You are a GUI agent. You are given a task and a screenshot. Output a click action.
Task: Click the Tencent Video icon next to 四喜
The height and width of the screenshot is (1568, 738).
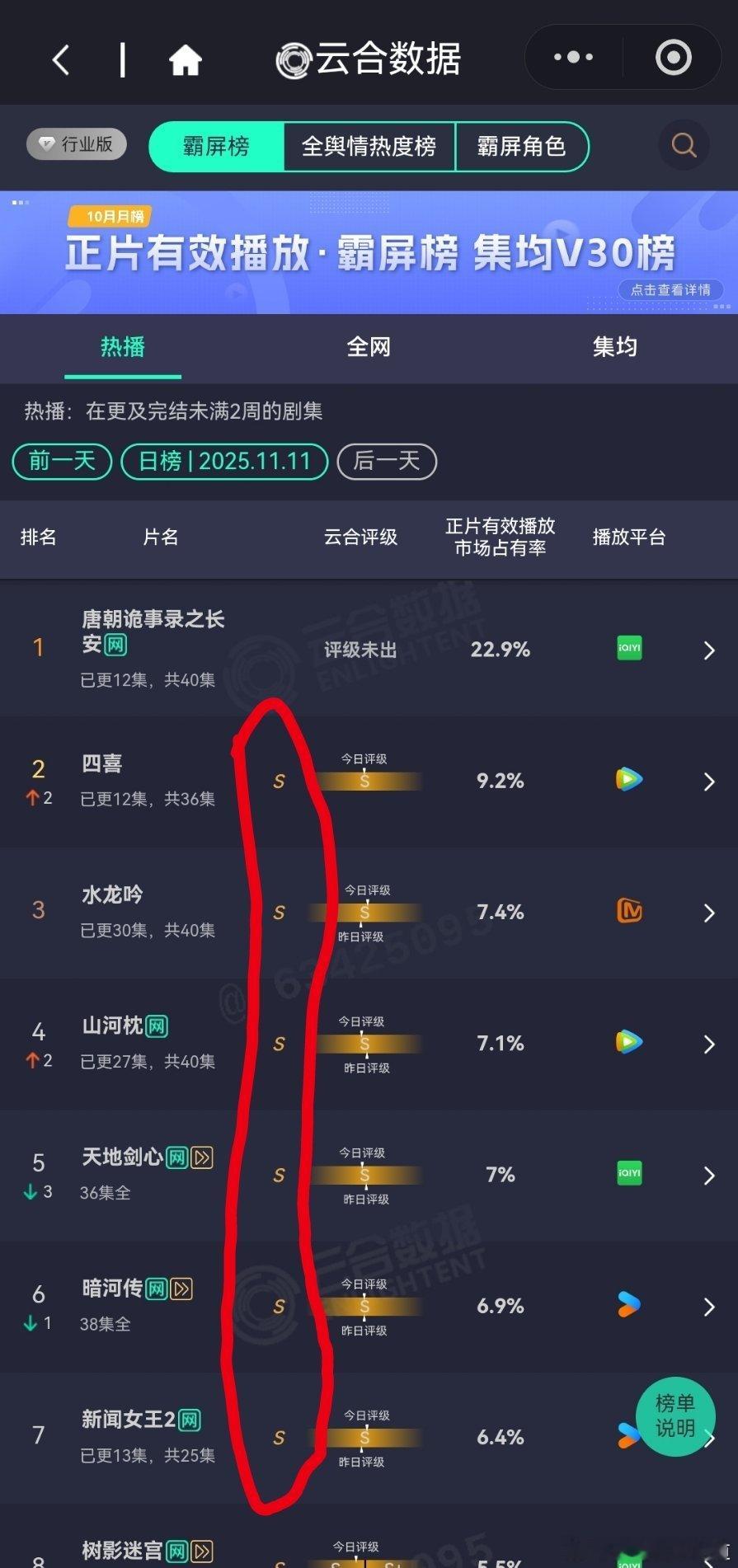[628, 780]
